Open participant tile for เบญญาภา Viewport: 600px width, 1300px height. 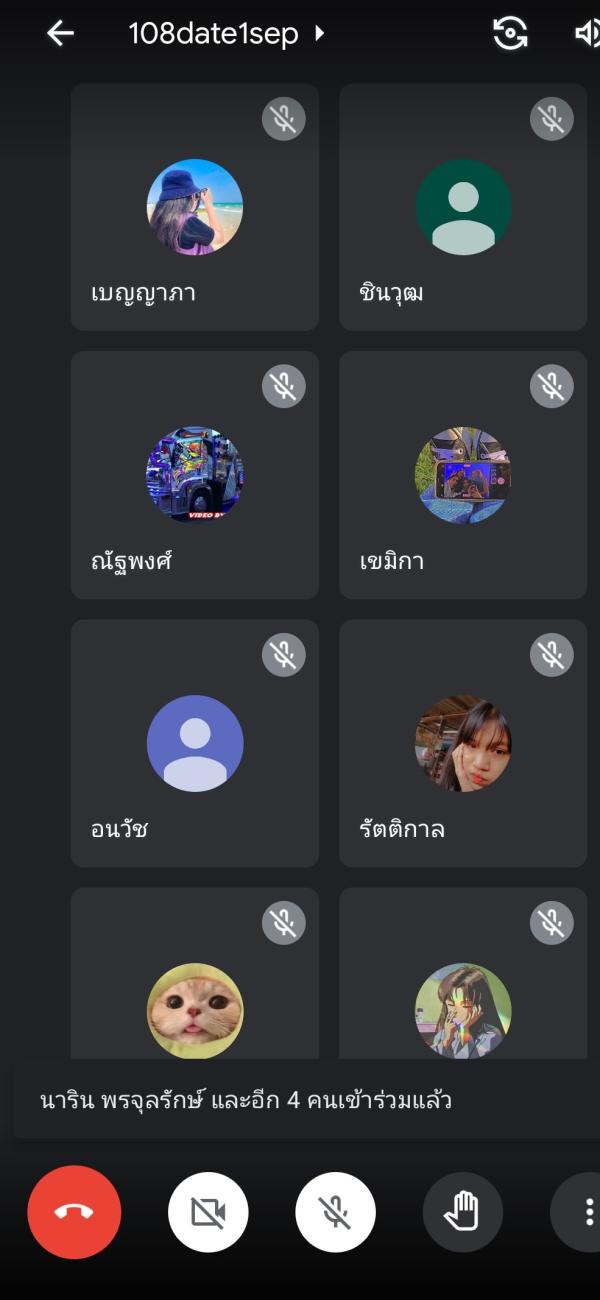[x=195, y=207]
